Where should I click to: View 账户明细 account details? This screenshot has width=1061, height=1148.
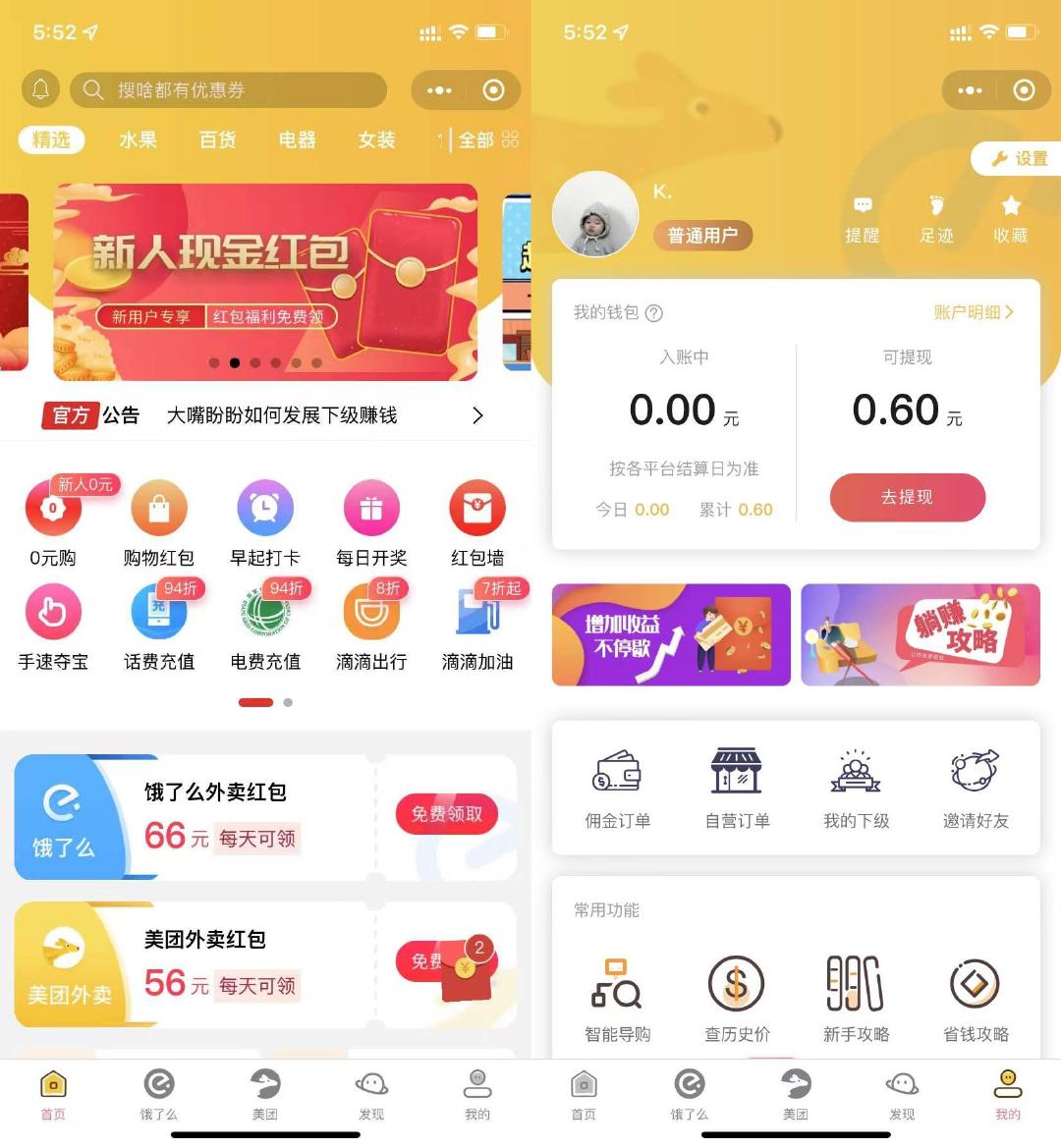[973, 312]
